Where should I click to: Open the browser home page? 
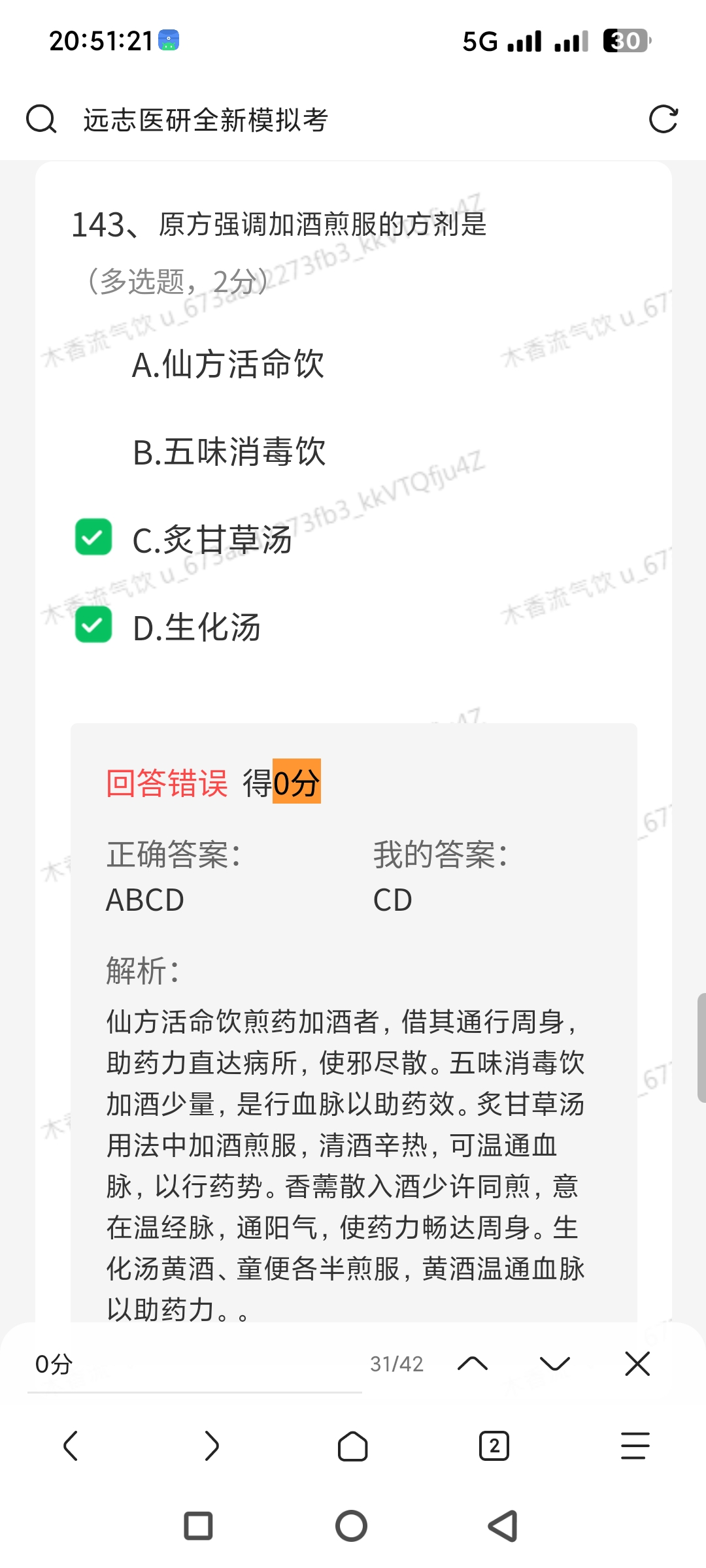tap(352, 1445)
